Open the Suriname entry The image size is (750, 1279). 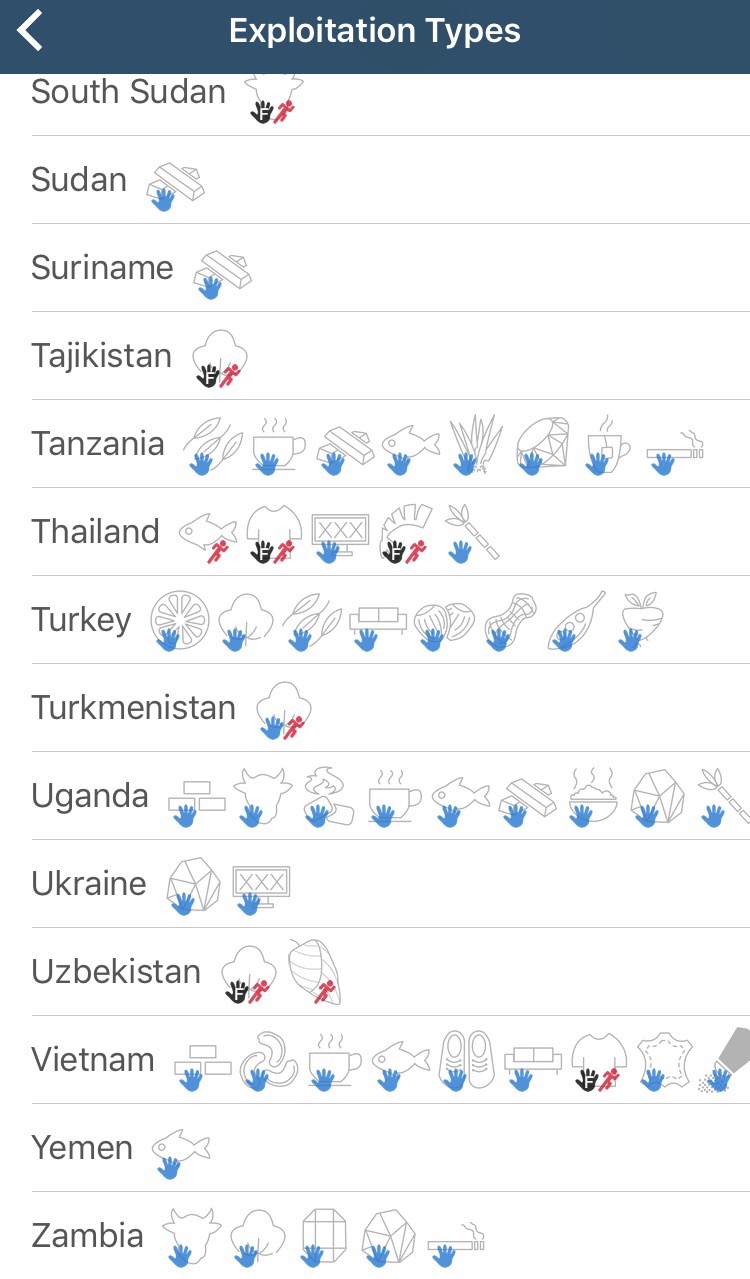click(x=102, y=269)
